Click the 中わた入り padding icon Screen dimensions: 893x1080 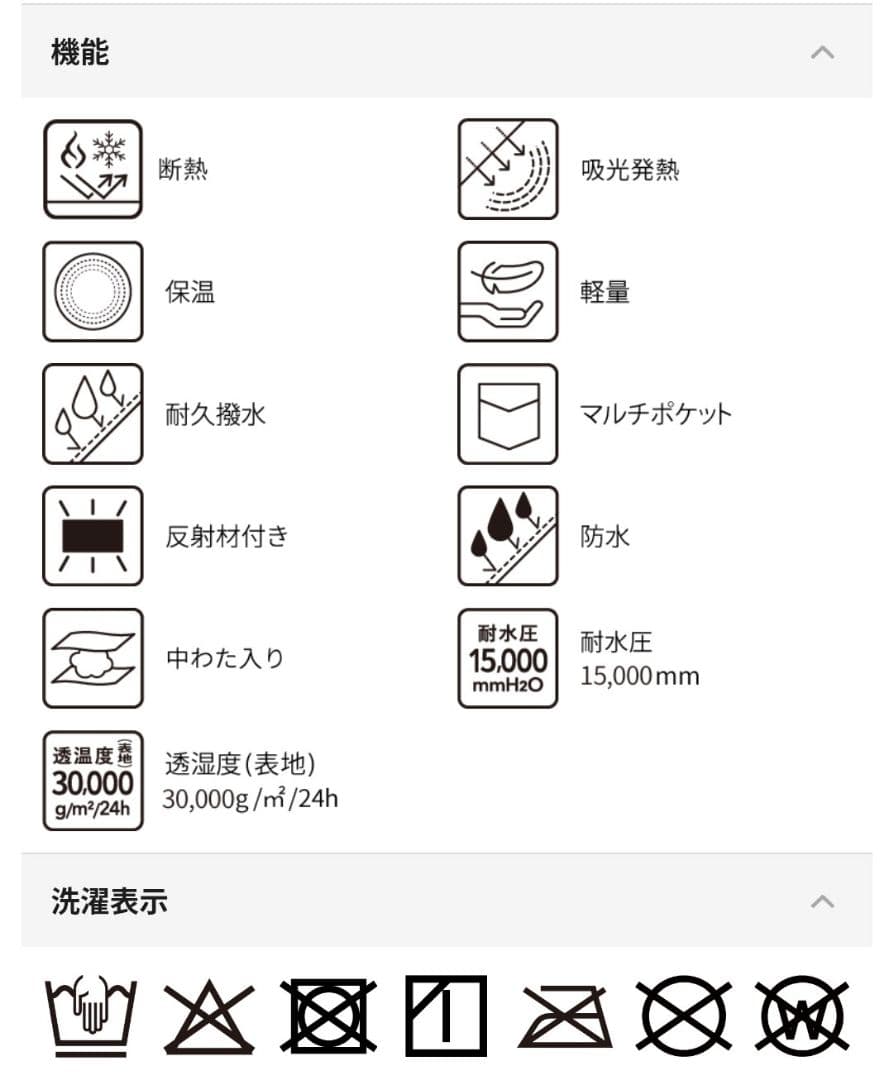click(x=93, y=658)
